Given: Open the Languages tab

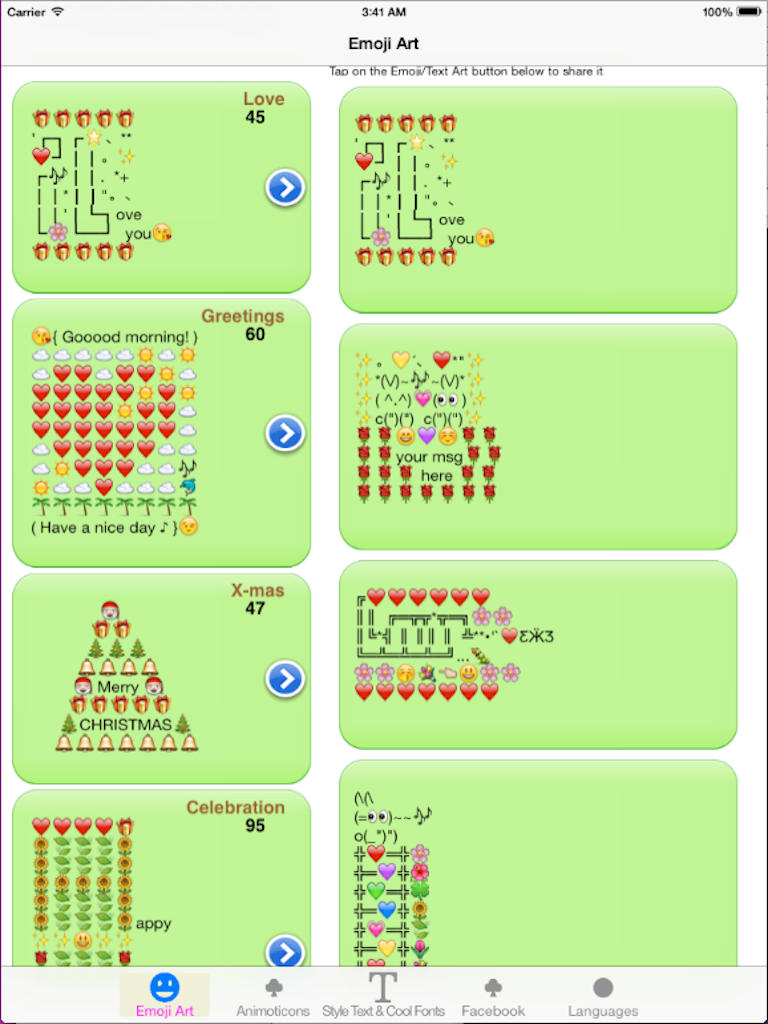Looking at the screenshot, I should [603, 995].
